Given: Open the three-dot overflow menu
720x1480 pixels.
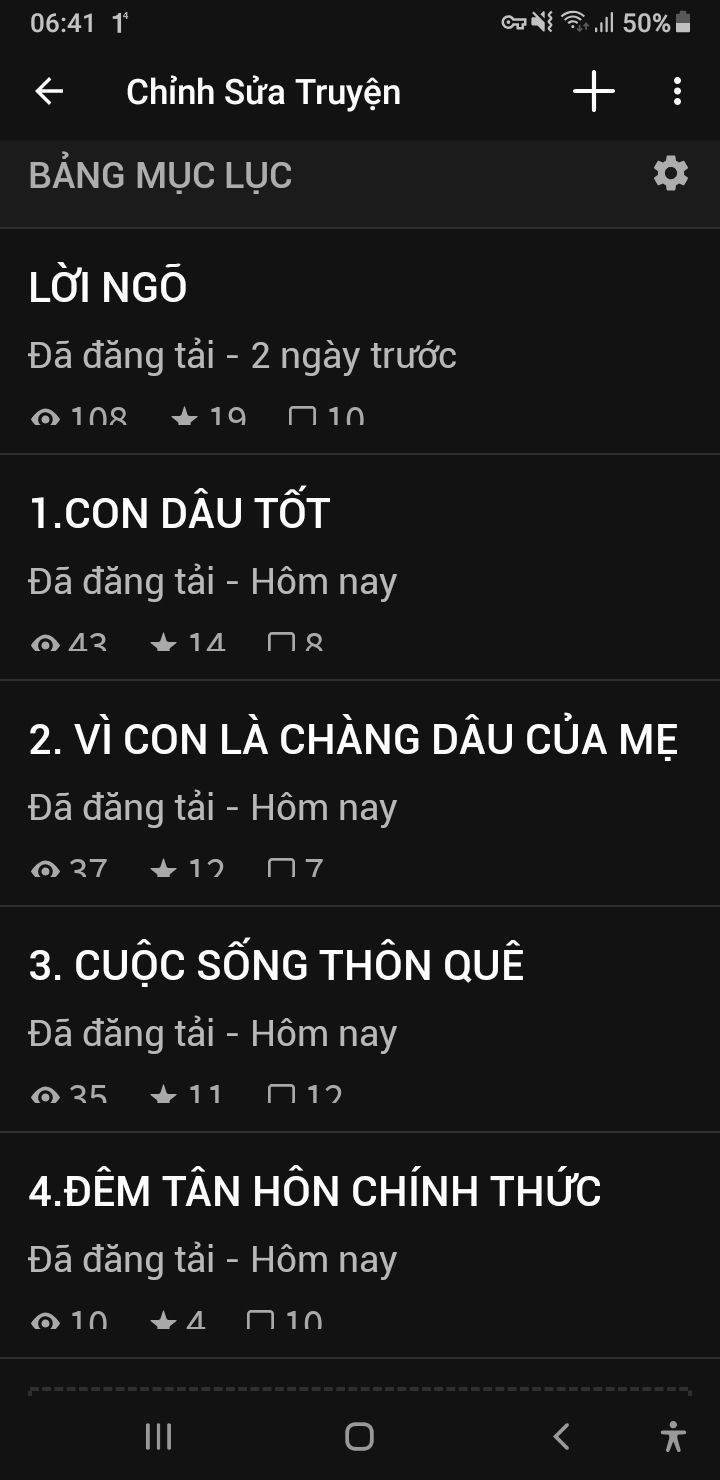Looking at the screenshot, I should click(677, 92).
